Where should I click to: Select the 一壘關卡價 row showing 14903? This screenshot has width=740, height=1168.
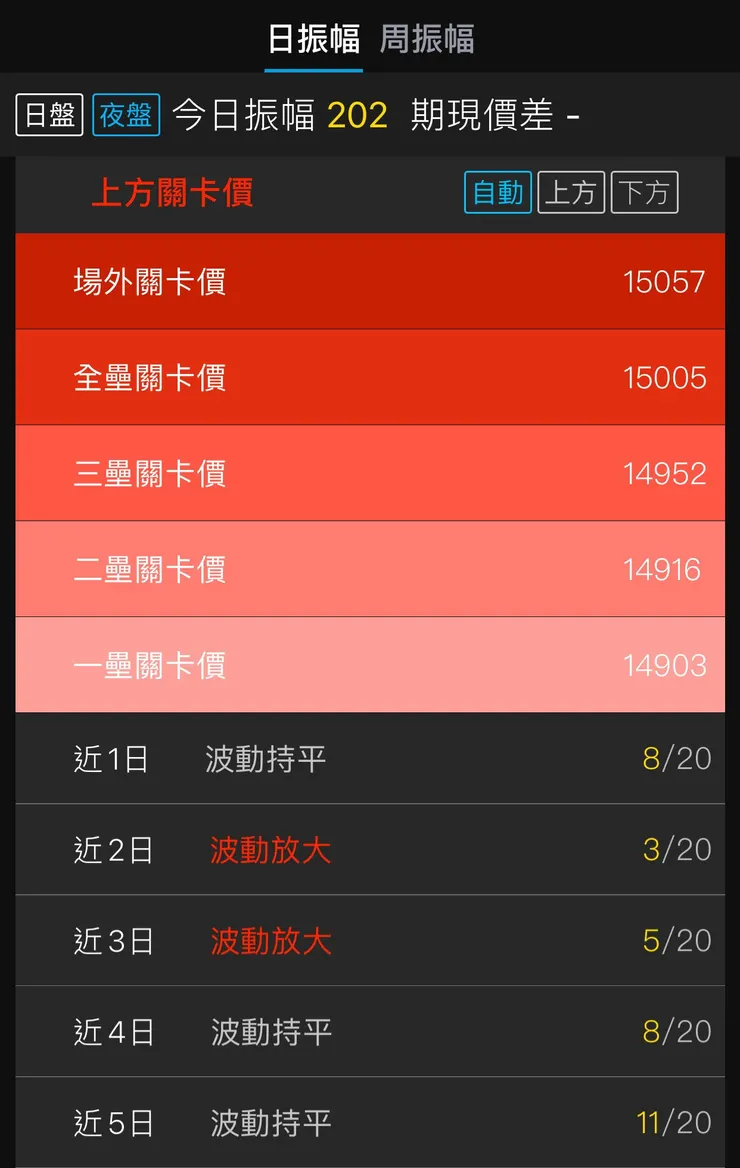click(x=370, y=664)
